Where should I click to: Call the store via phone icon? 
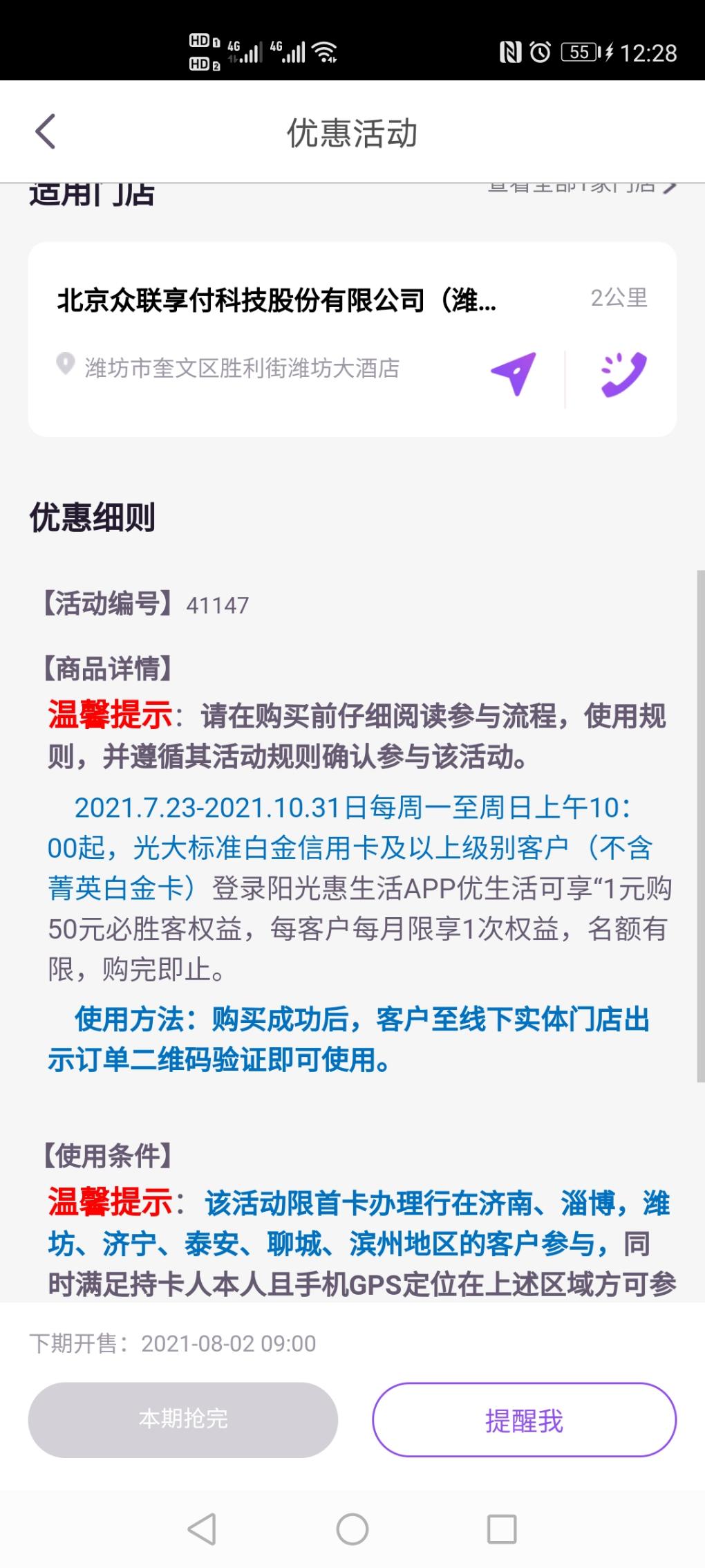click(x=623, y=373)
